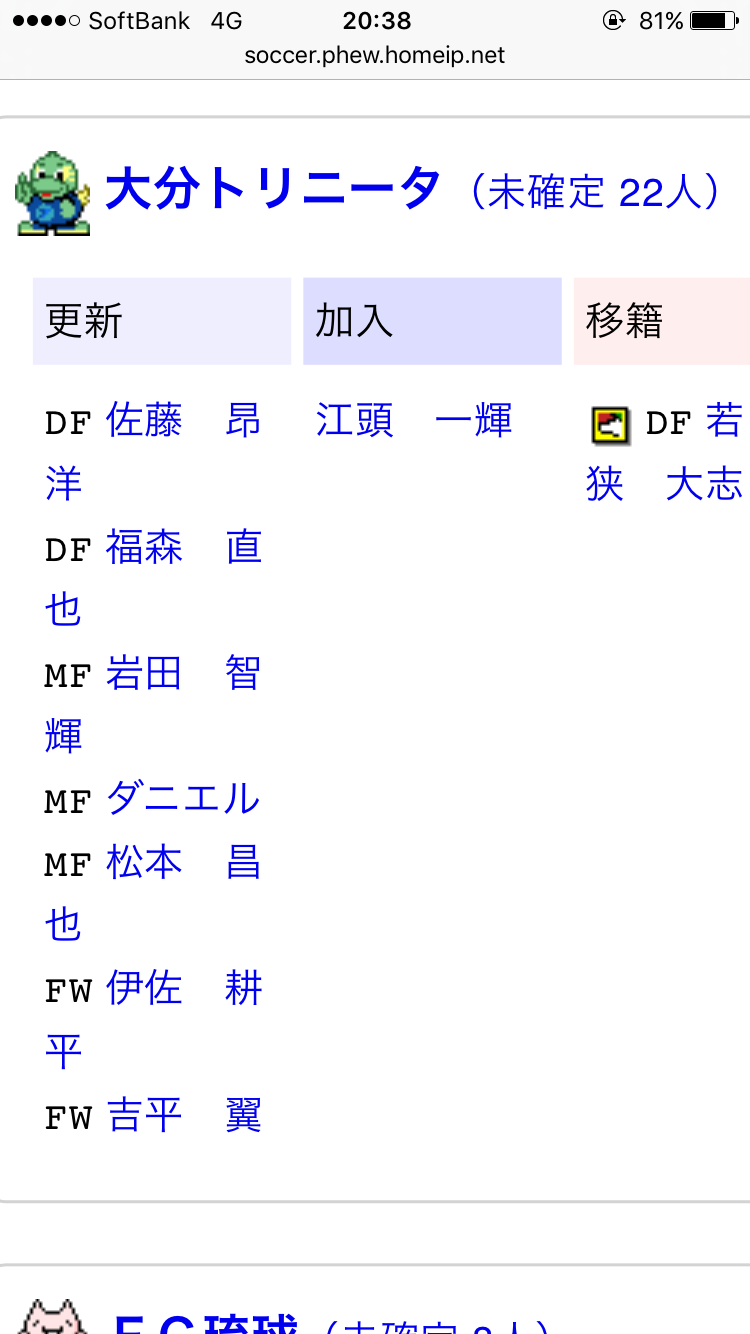The width and height of the screenshot is (750, 1334).
Task: Open new signing 江頭 一輝's page
Action: click(x=413, y=421)
